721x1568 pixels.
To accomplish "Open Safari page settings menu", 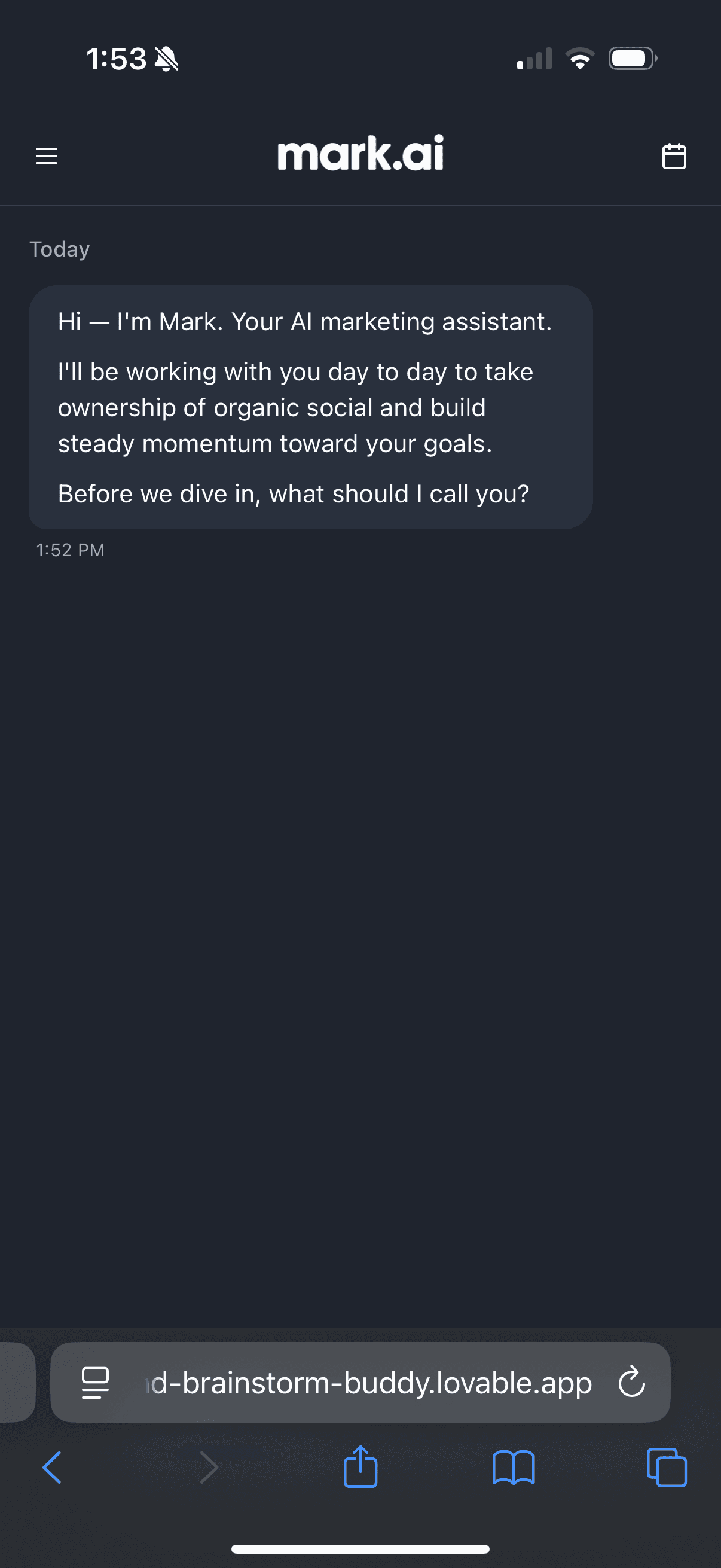I will [95, 1383].
